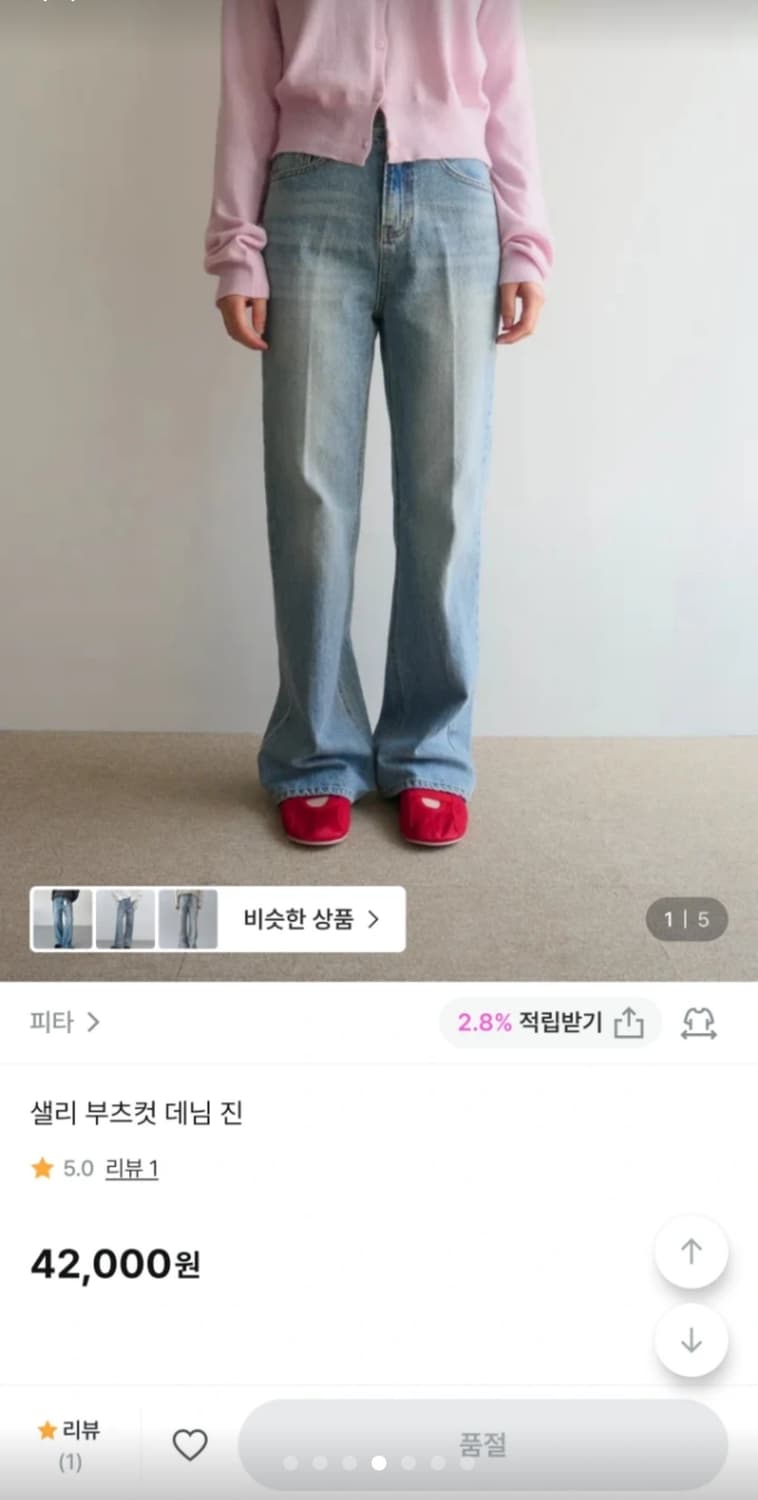Tap the yellow star rating icon
The image size is (758, 1500).
(40, 1168)
